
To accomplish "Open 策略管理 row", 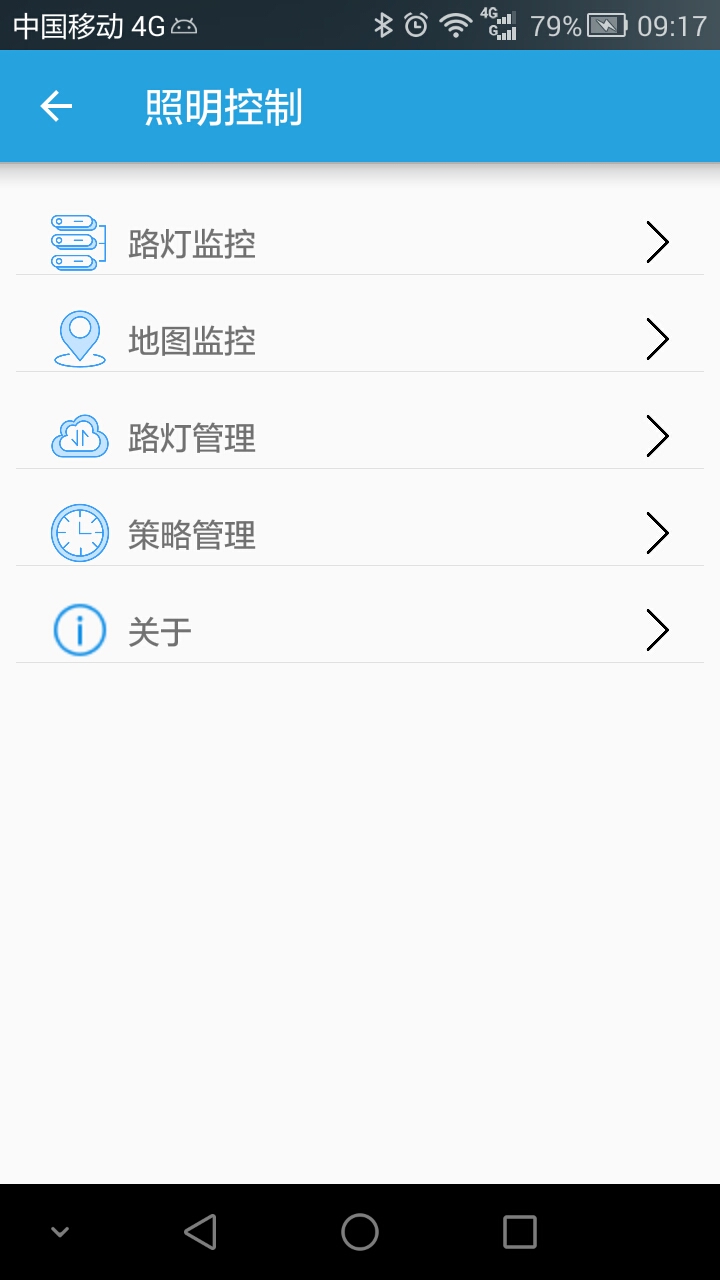I will (360, 533).
